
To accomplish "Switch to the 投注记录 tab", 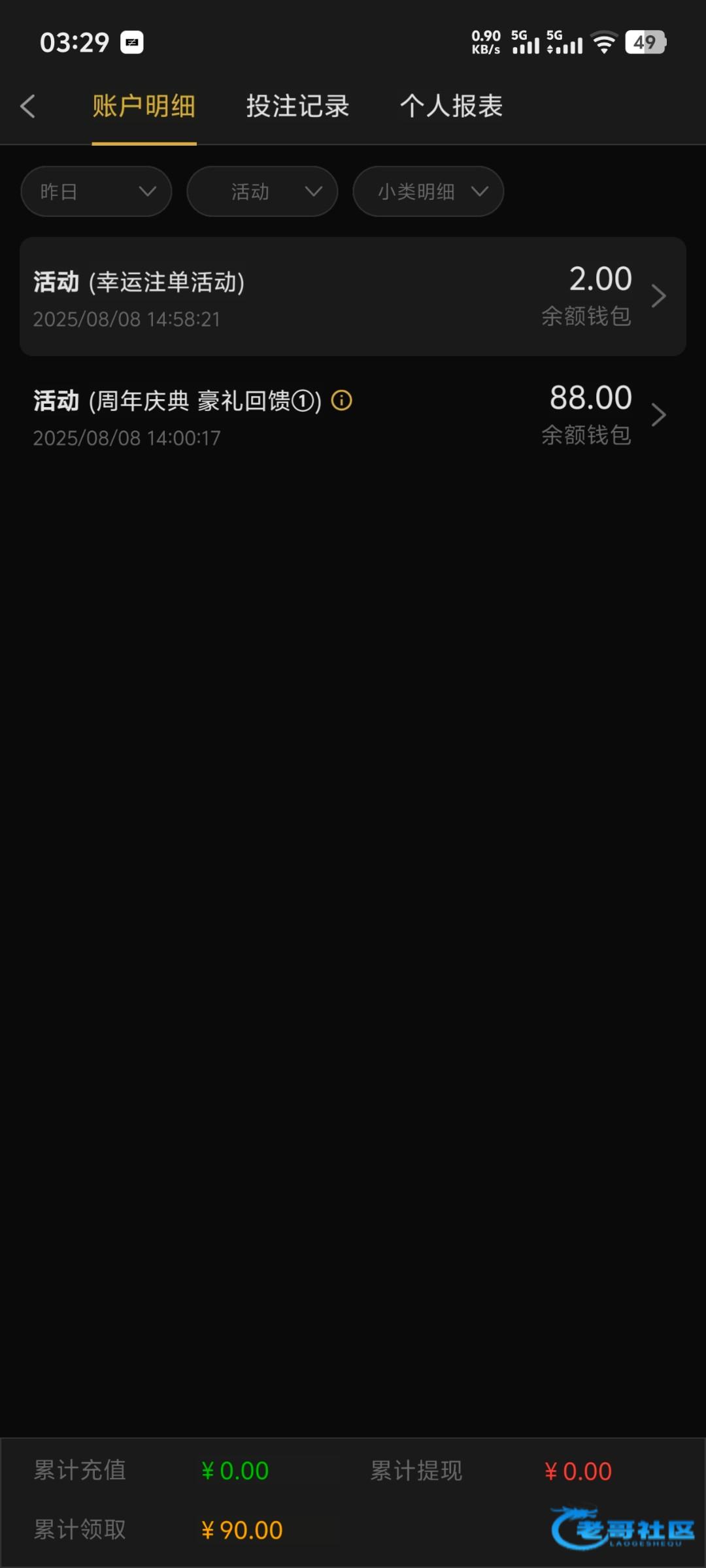I will pos(297,106).
